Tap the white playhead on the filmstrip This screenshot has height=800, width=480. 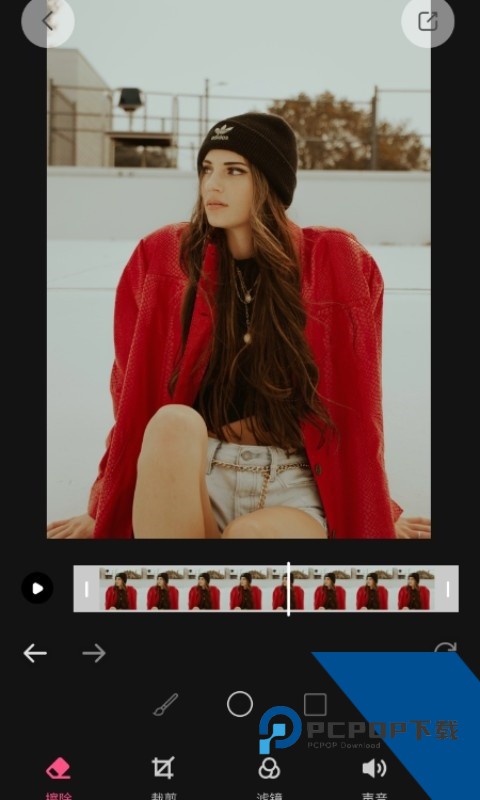click(289, 589)
